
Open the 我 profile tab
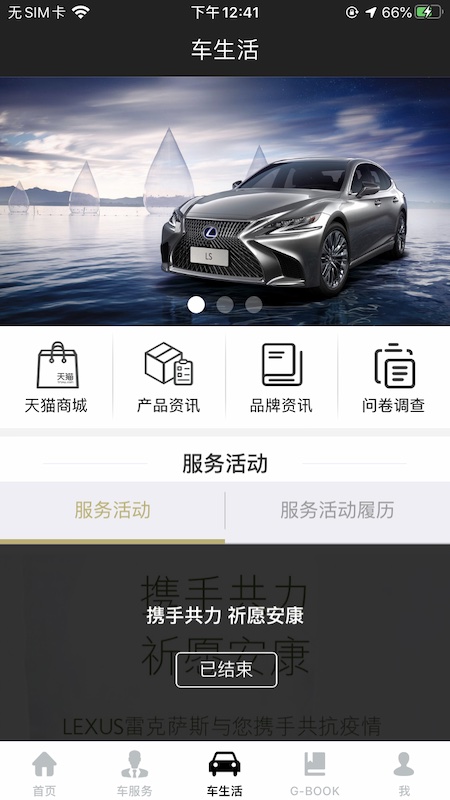pos(404,772)
